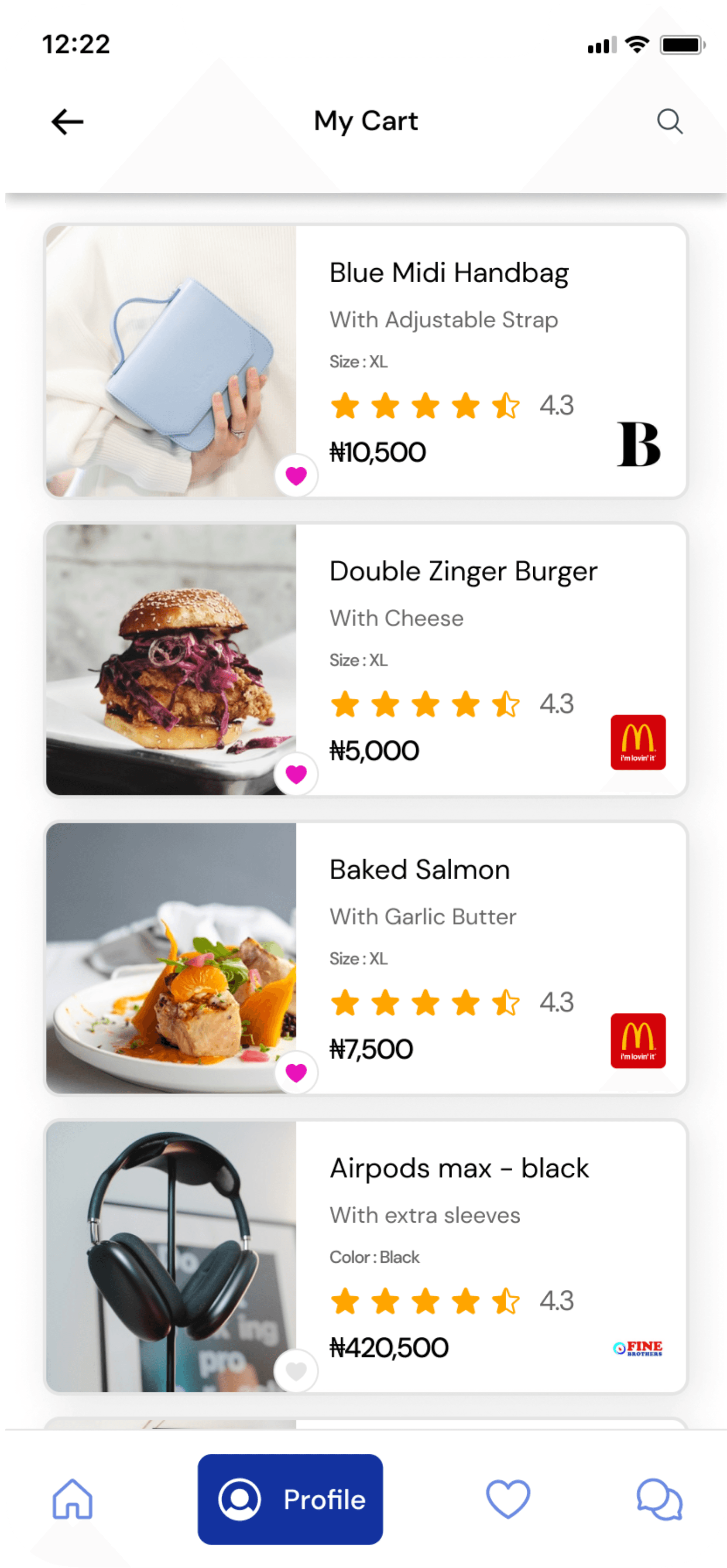Open the favorites heart tab
This screenshot has width=727, height=1568.
[x=508, y=1499]
